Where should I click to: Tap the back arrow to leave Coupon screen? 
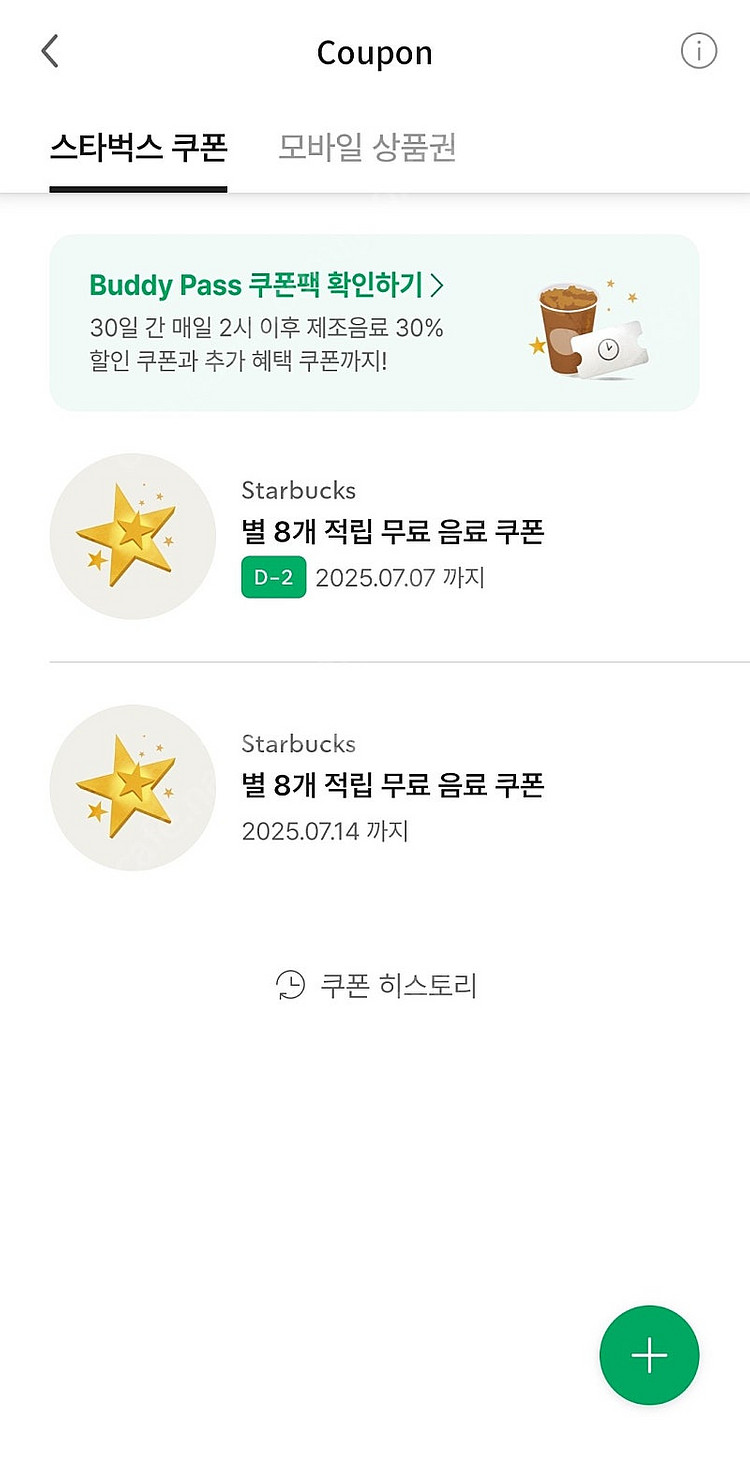50,50
